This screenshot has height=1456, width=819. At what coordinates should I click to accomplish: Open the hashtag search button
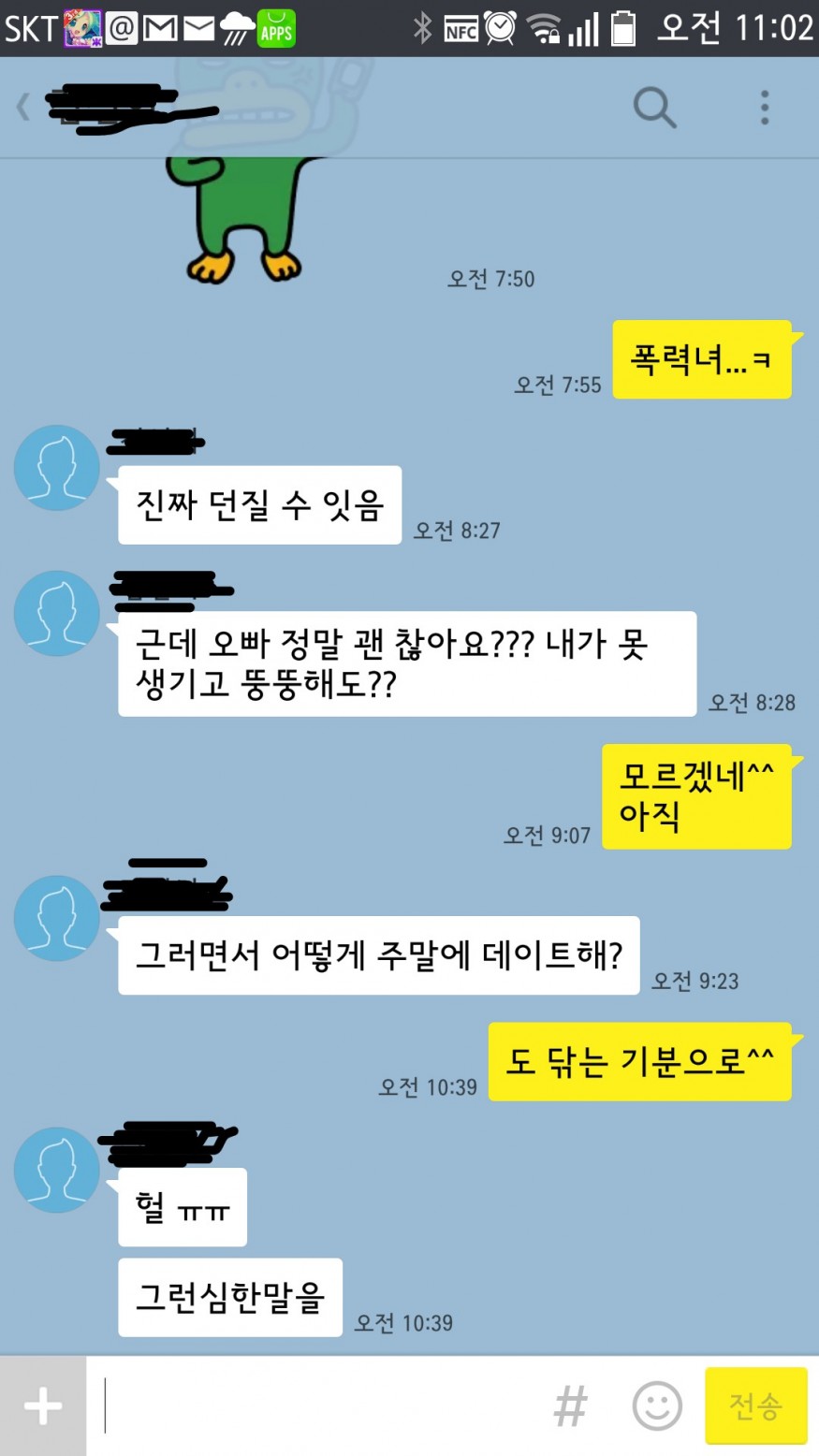(570, 1405)
